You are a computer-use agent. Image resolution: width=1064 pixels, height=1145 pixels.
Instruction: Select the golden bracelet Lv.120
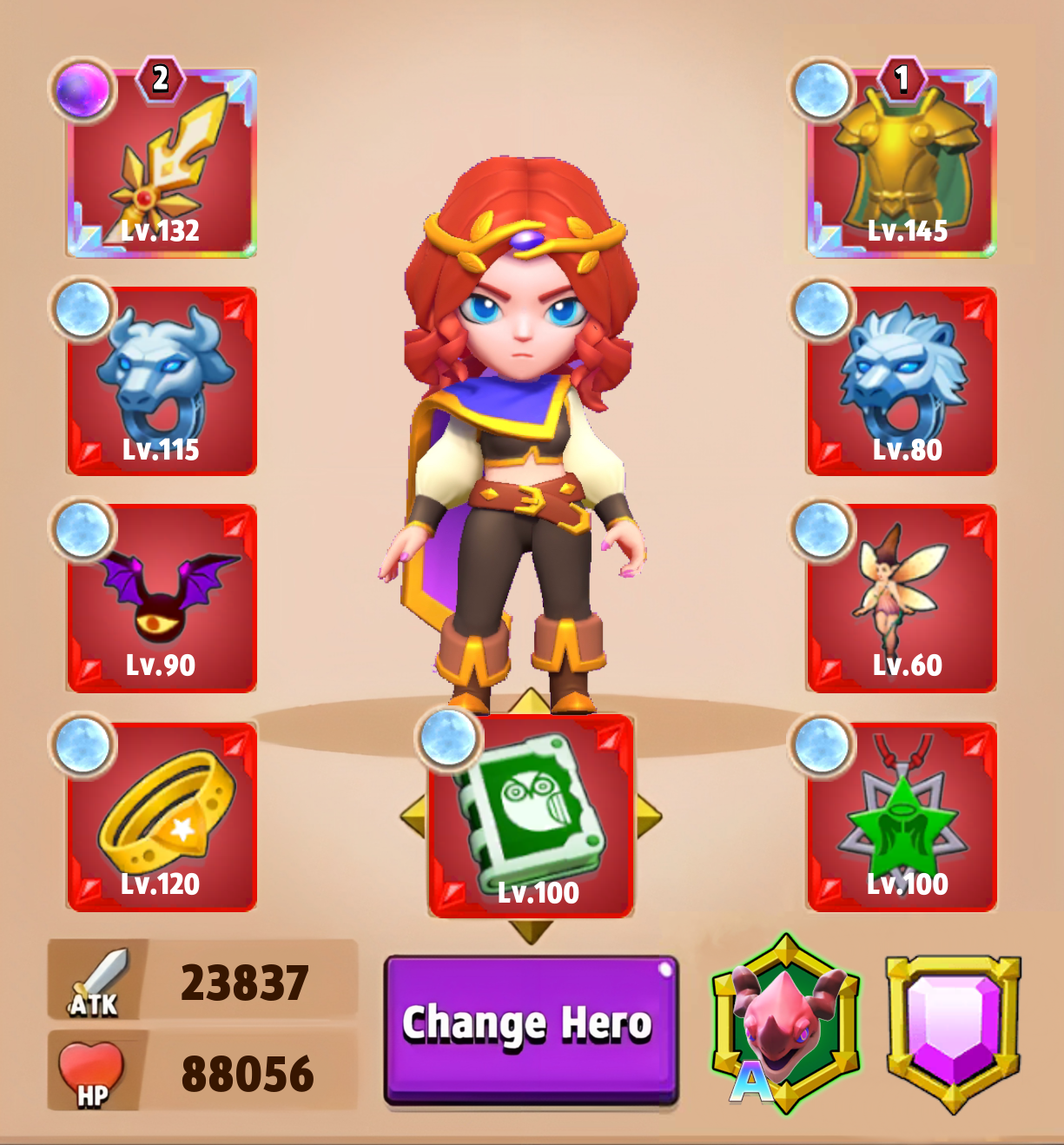coord(162,818)
